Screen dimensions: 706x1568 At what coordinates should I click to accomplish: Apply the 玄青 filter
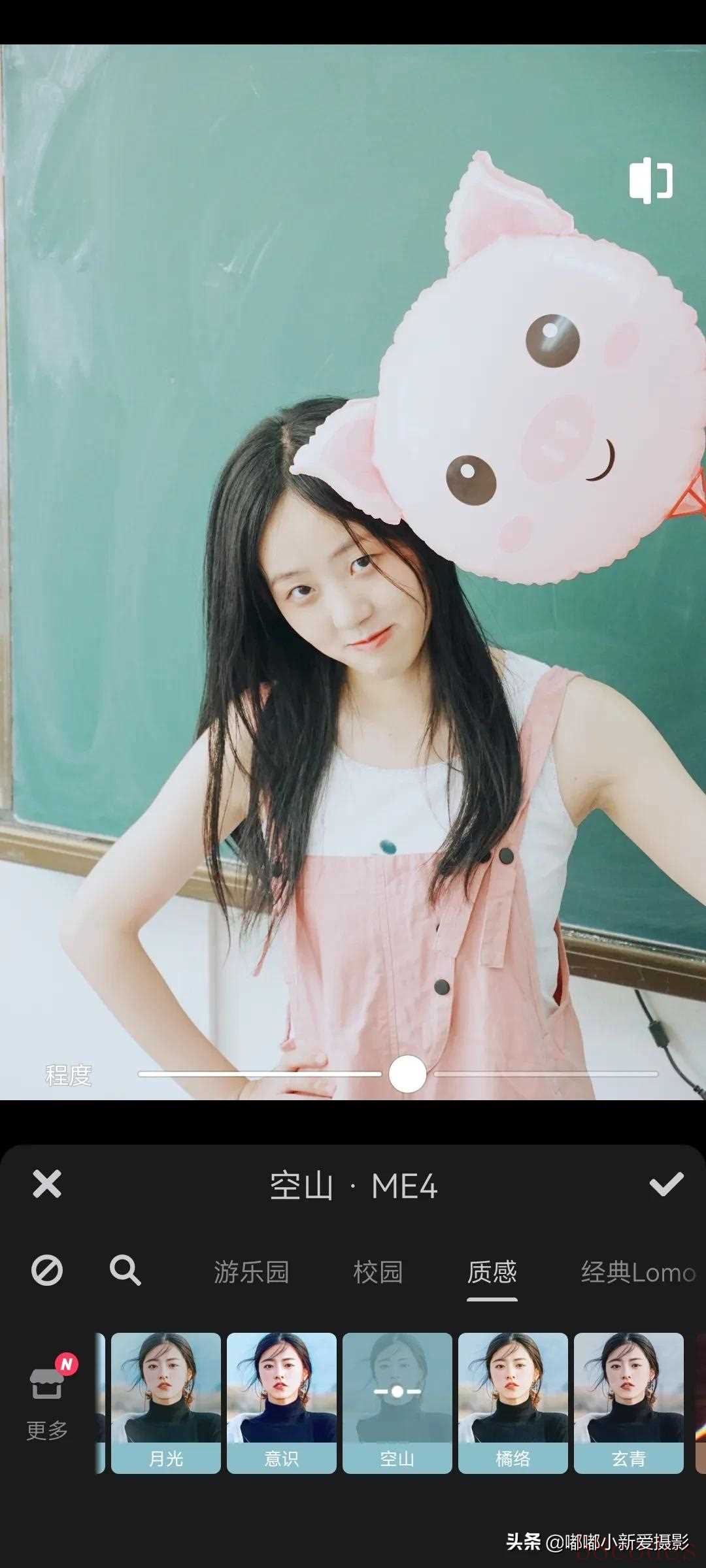pos(629,1402)
